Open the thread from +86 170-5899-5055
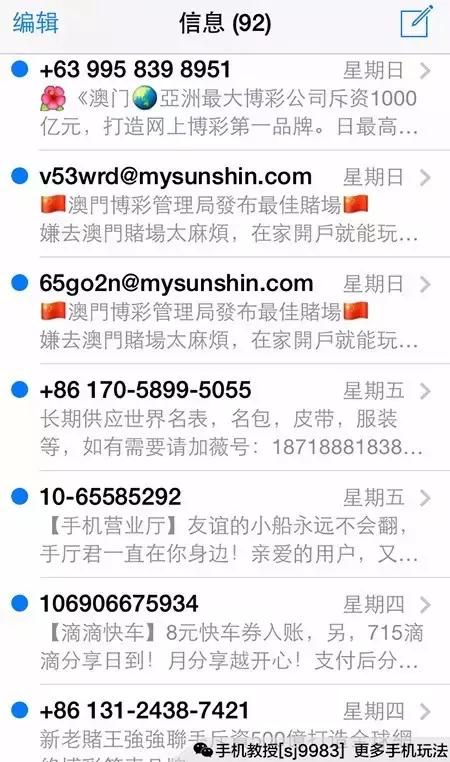 click(x=225, y=418)
